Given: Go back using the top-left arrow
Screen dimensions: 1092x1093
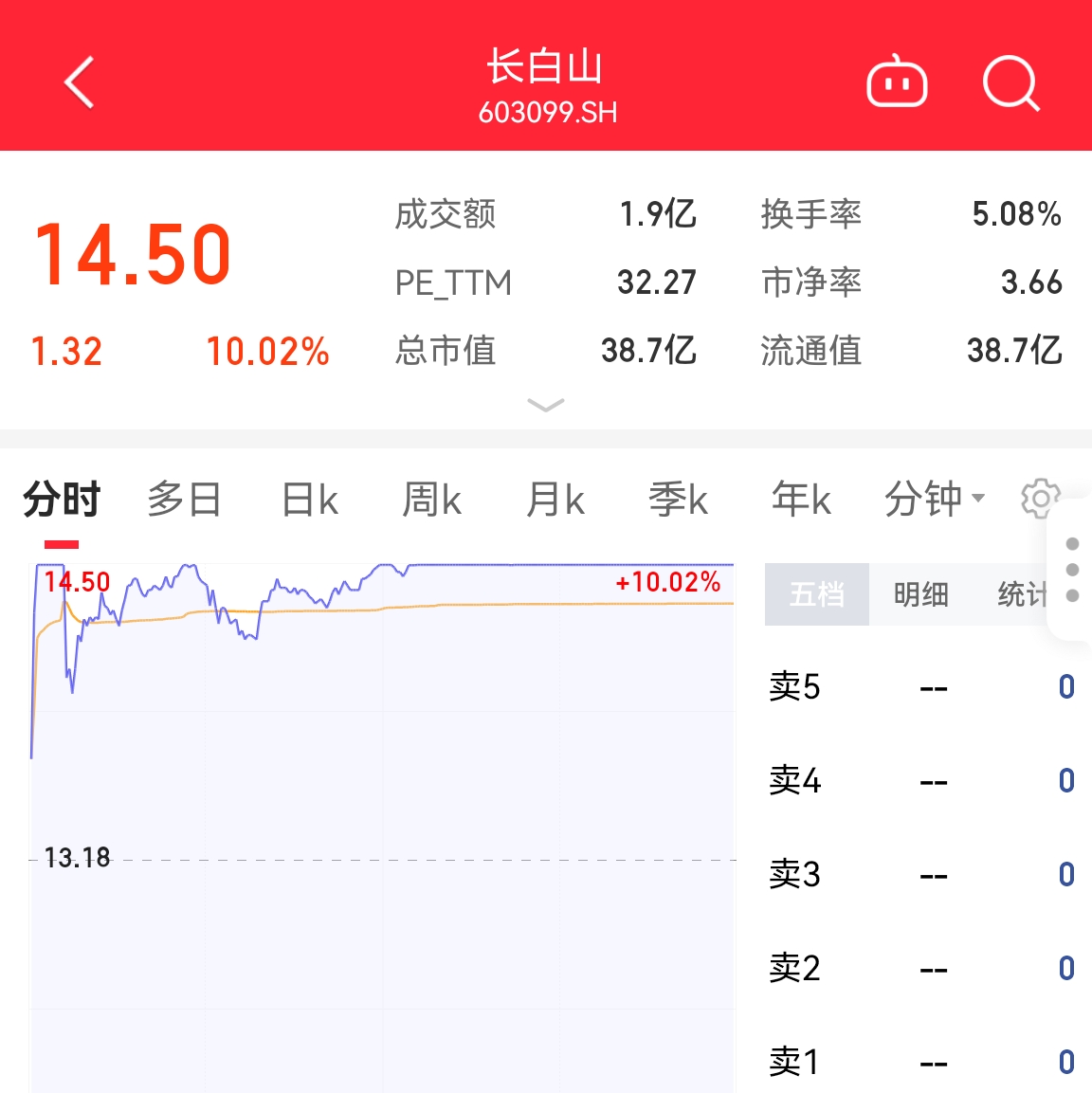Looking at the screenshot, I should point(80,82).
